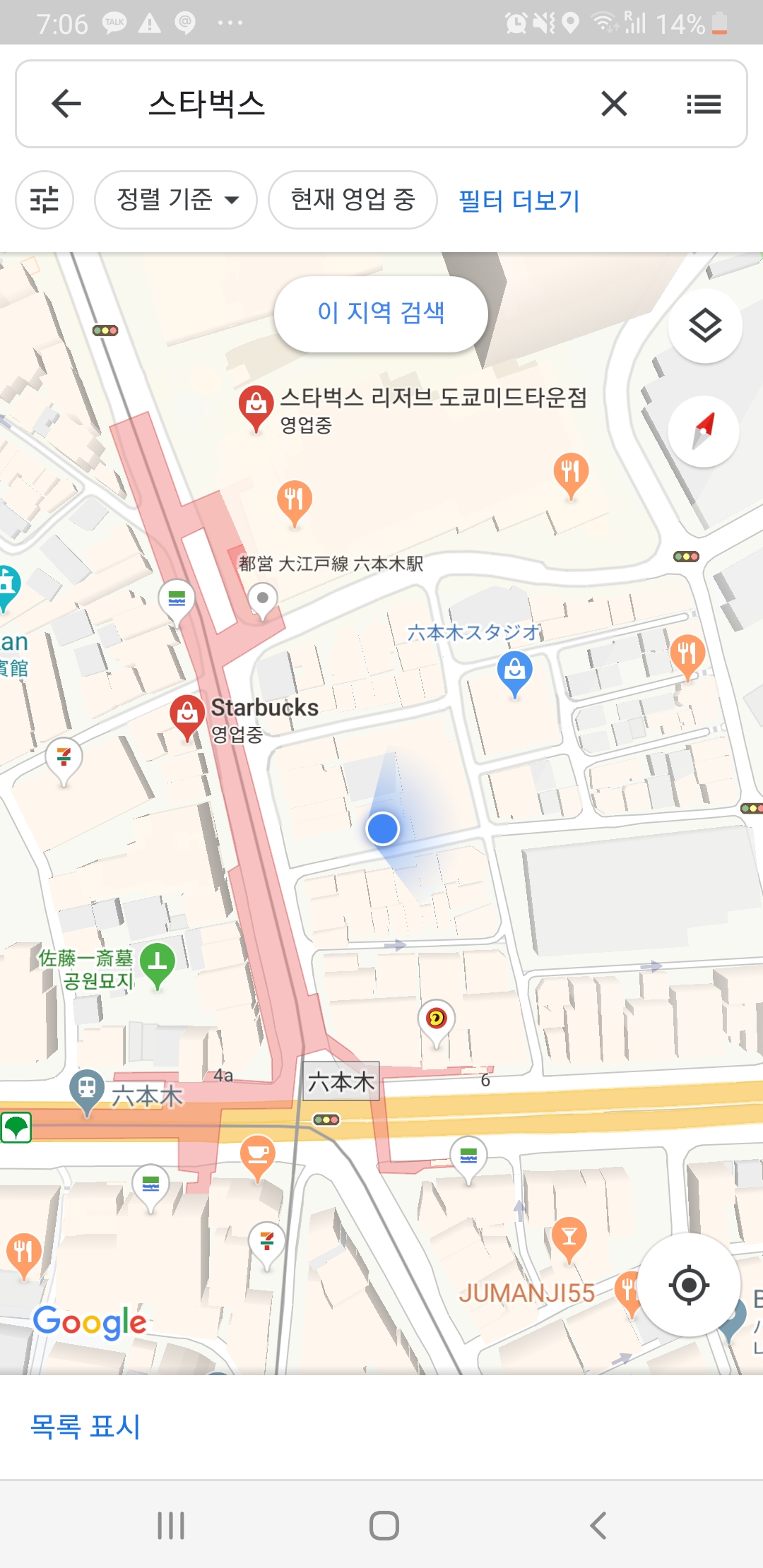Open the map layers button
763x1568 pixels.
tap(704, 326)
